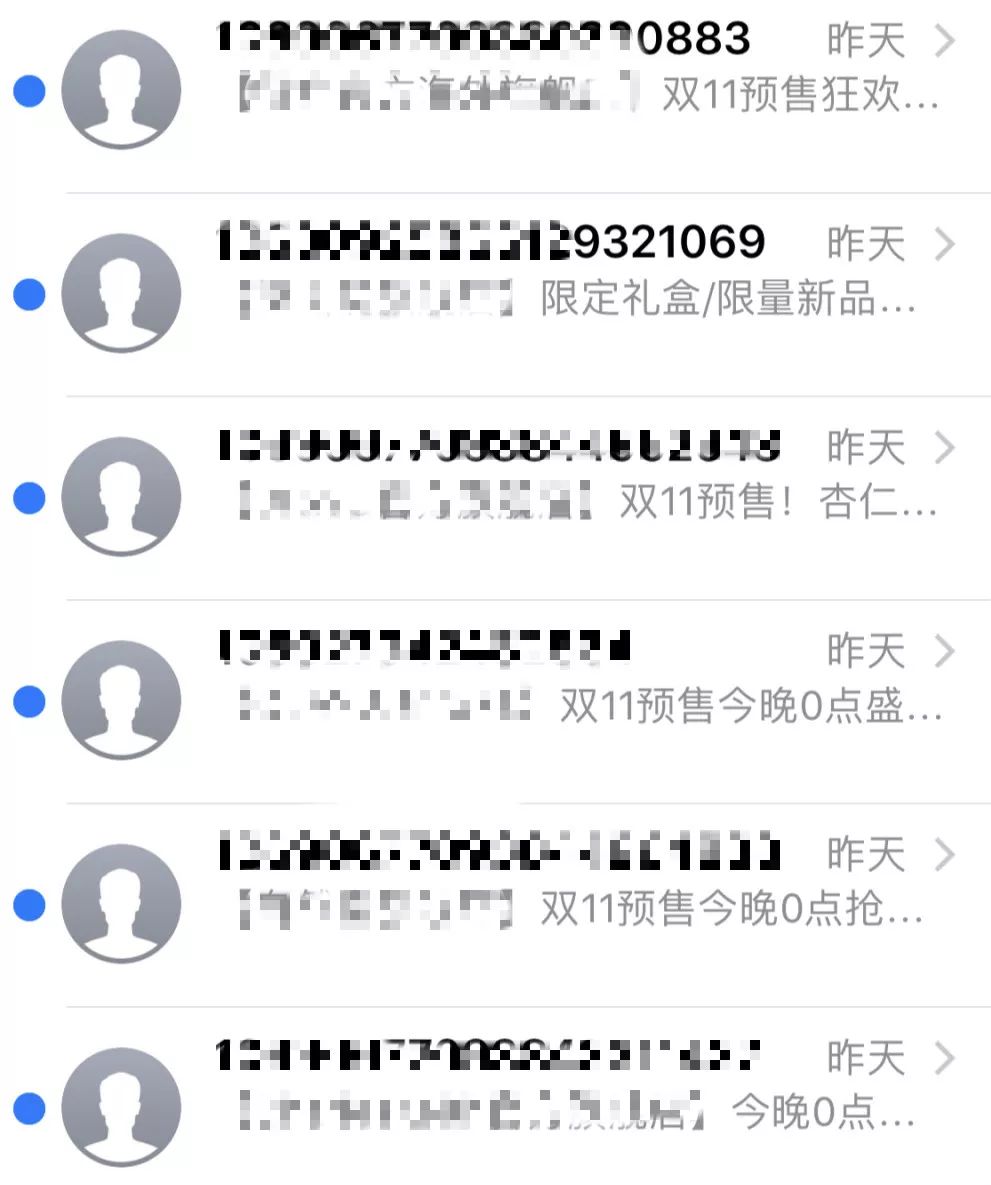The height and width of the screenshot is (1185, 991).
Task: Open the 双11预售！杏仁 conversation
Action: point(580,475)
